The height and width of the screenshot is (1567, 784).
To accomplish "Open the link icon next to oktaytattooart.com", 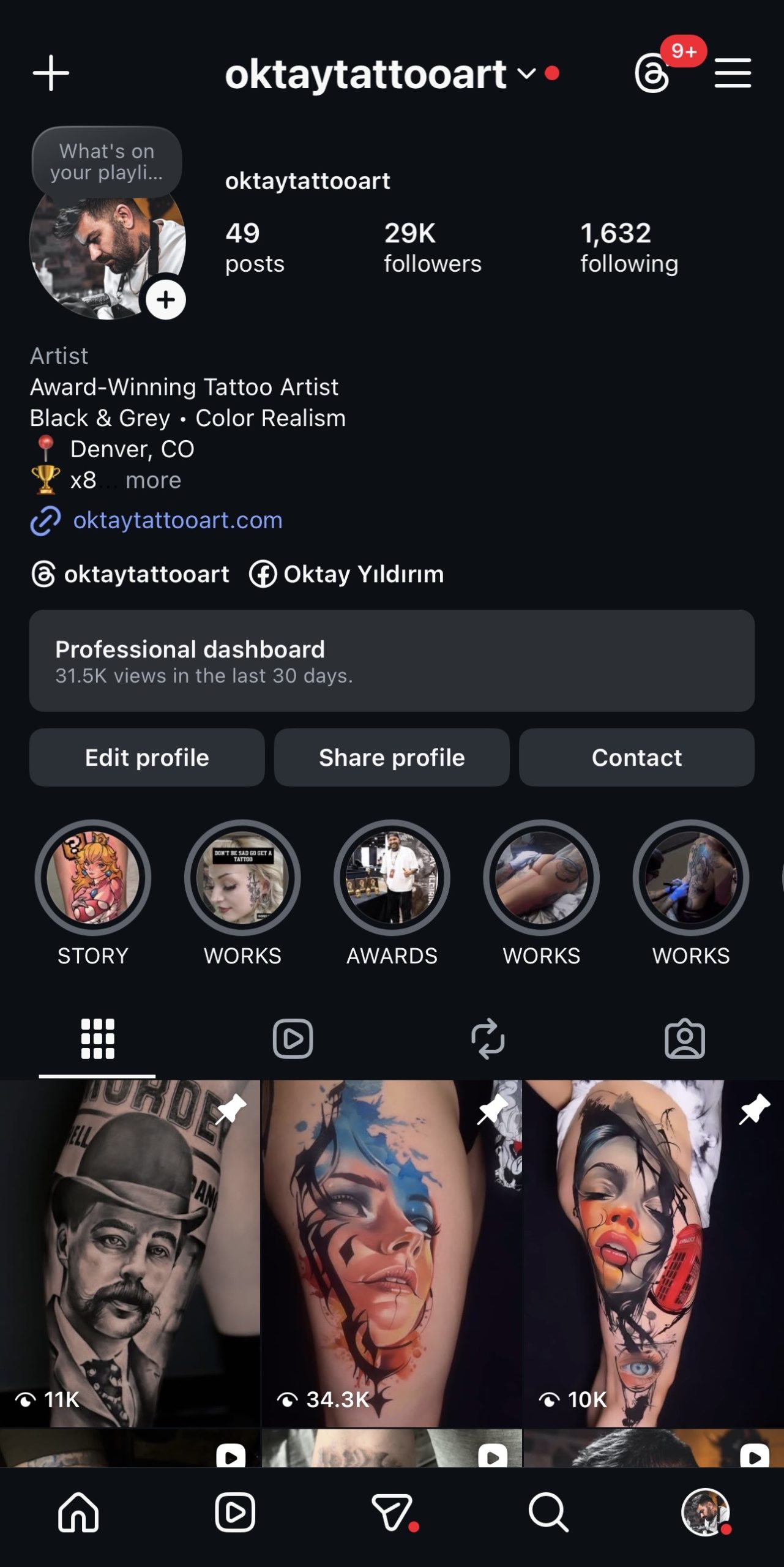I will pos(44,522).
